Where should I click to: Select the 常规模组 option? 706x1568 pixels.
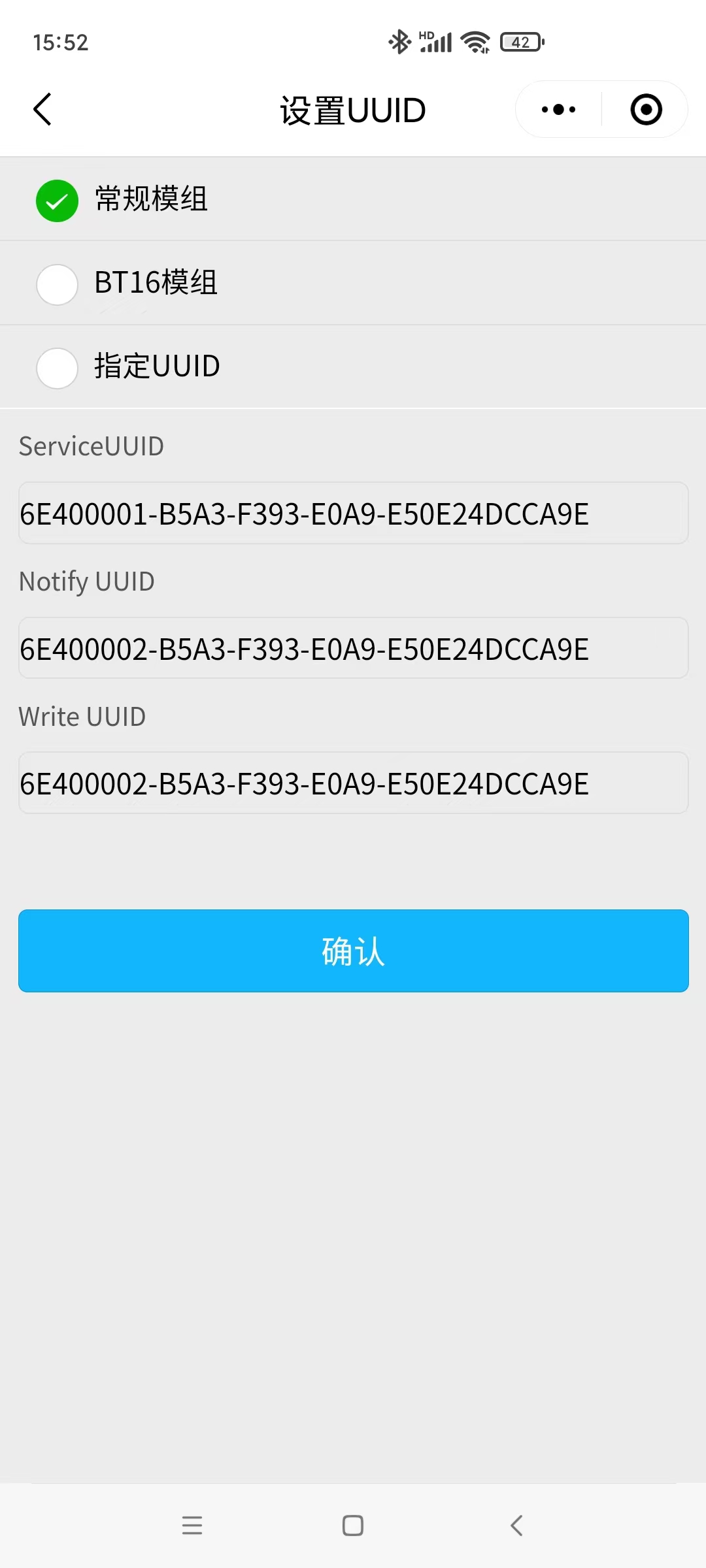[x=58, y=201]
